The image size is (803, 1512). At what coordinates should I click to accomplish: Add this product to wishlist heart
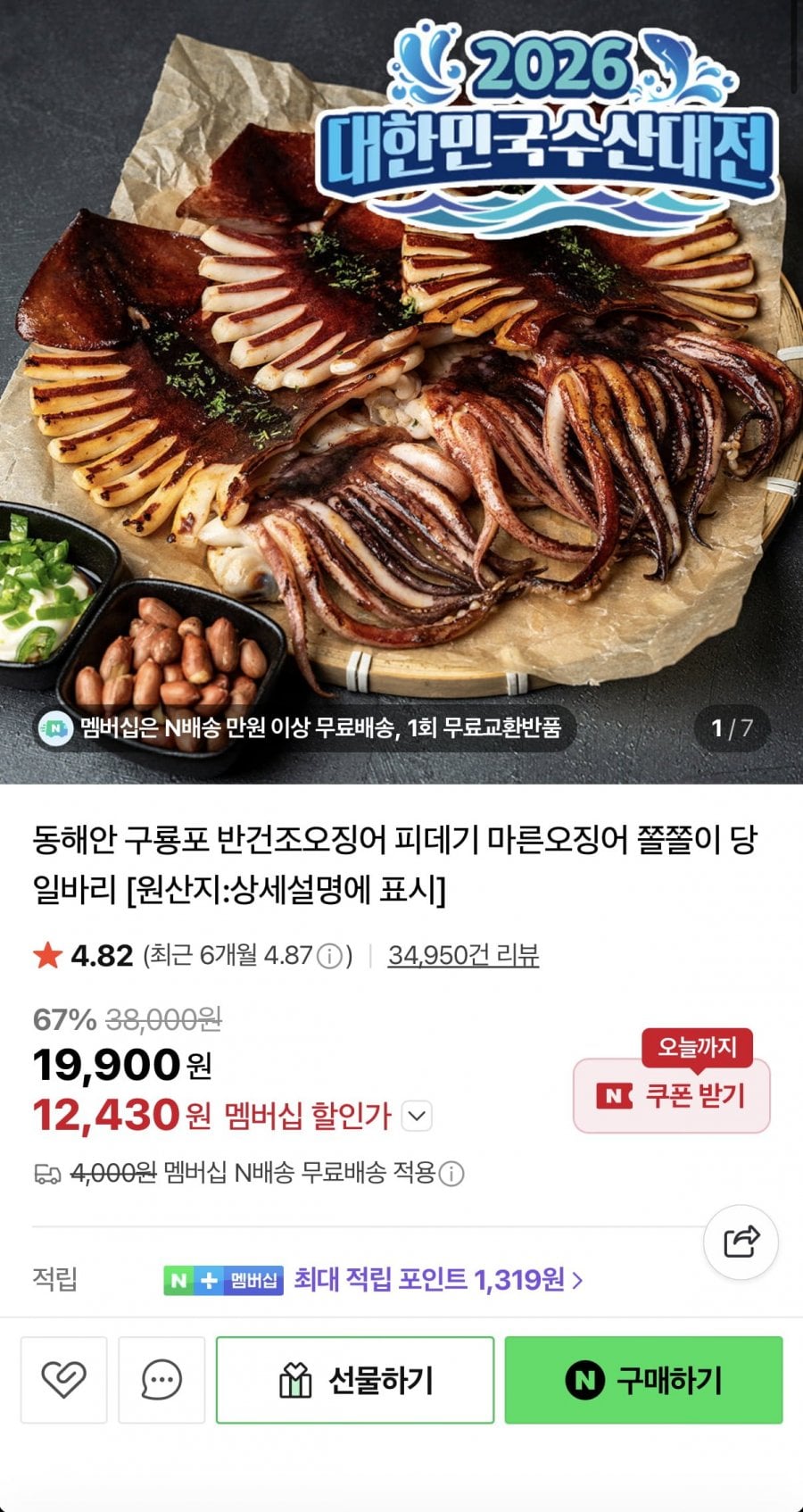pyautogui.click(x=64, y=1380)
